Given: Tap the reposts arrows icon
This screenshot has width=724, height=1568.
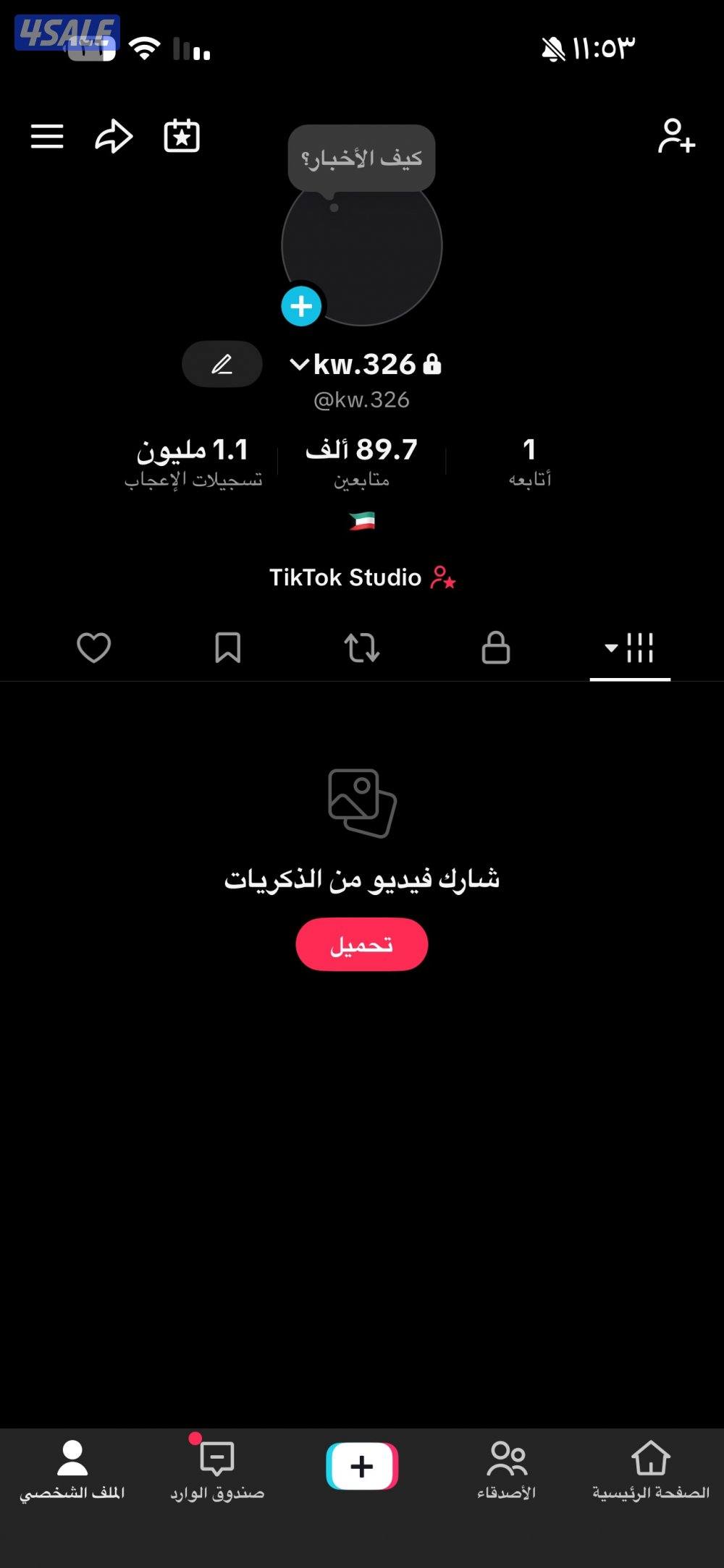Looking at the screenshot, I should coord(362,649).
